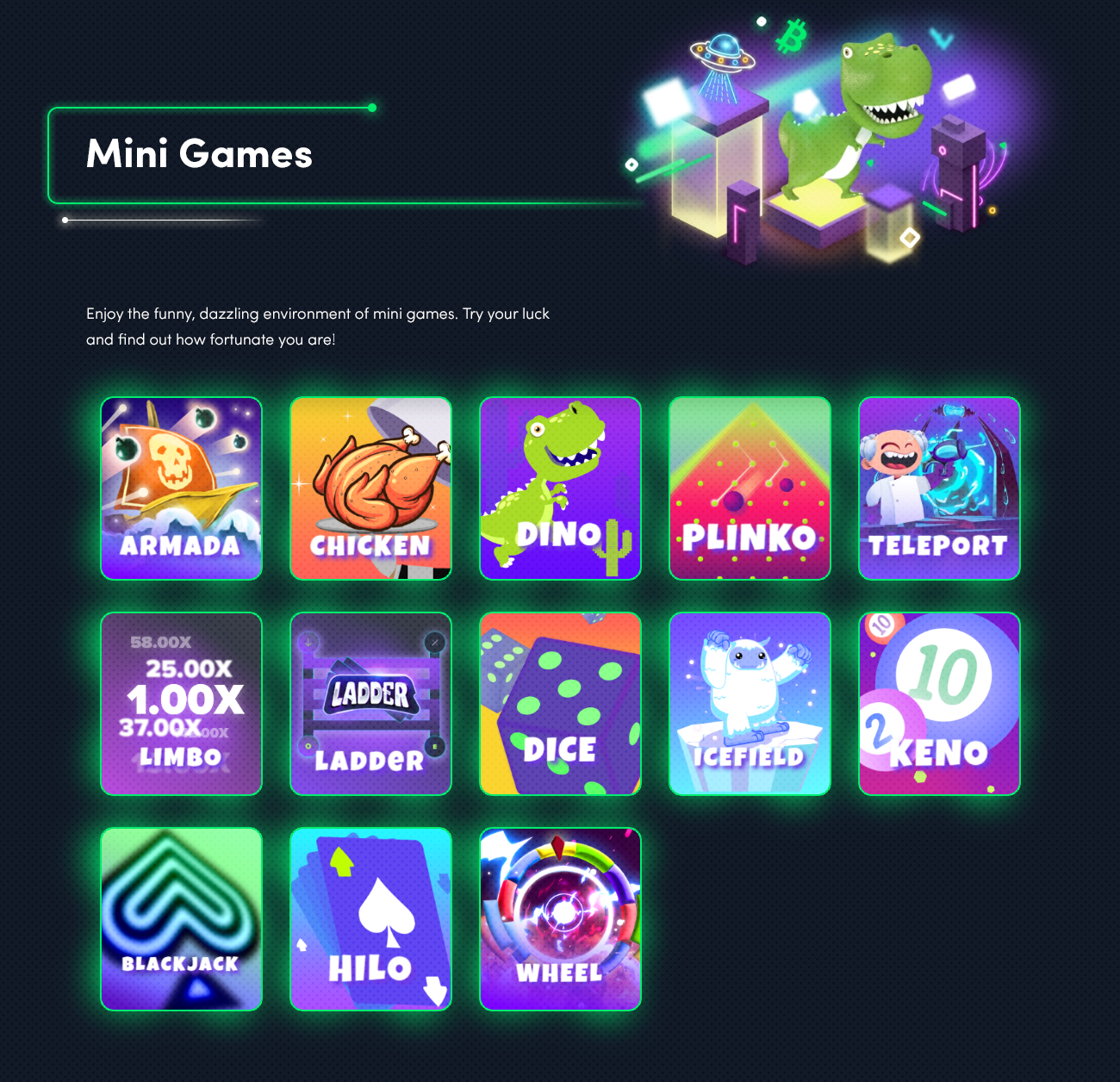Start the Limbo game

point(181,704)
